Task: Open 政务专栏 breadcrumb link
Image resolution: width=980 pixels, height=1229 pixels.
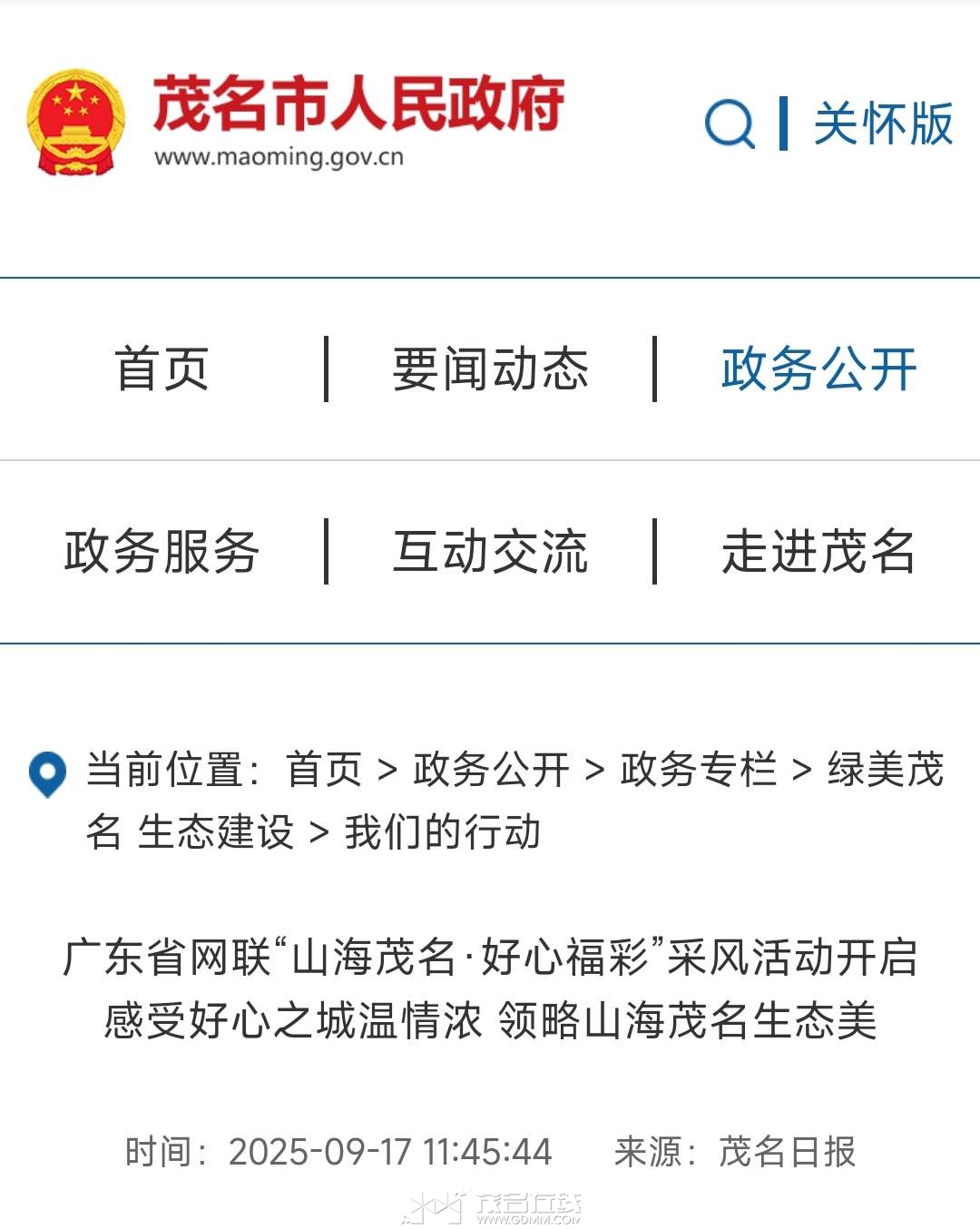Action: click(698, 770)
